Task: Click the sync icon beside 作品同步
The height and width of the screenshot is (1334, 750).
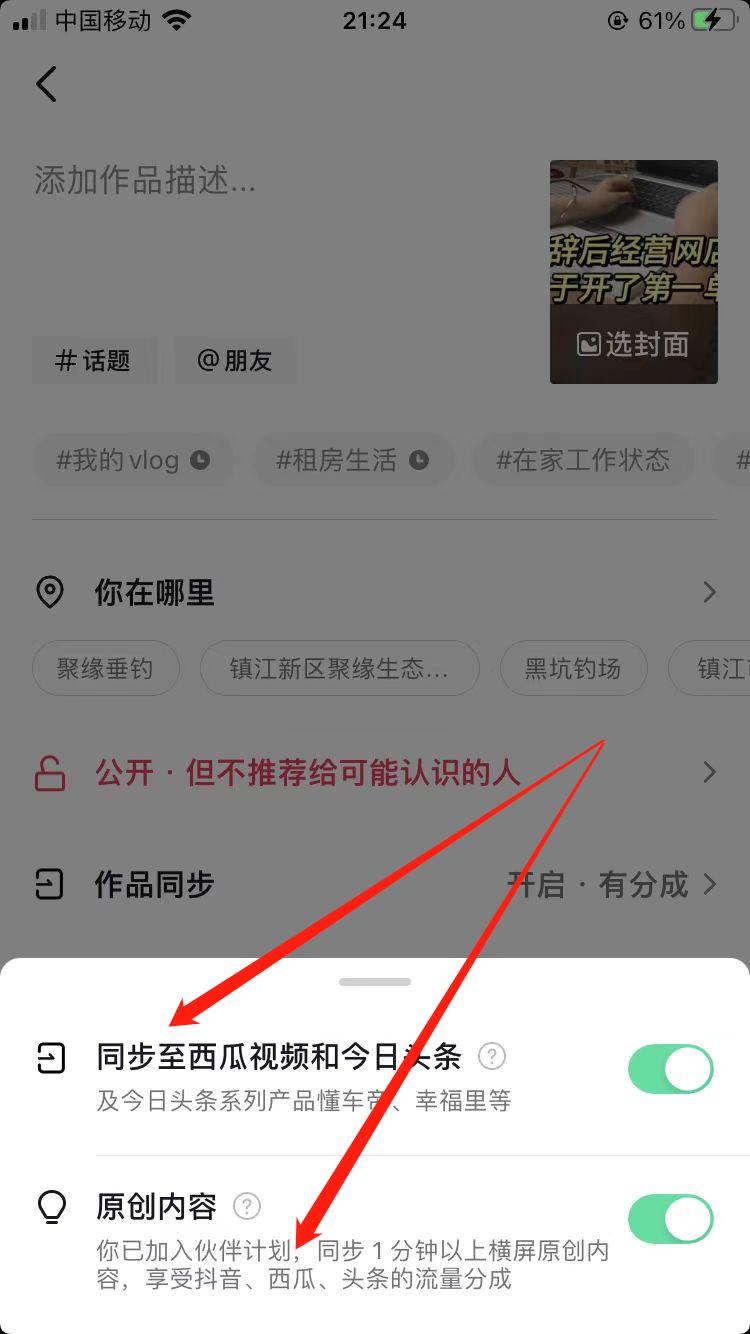Action: coord(48,884)
